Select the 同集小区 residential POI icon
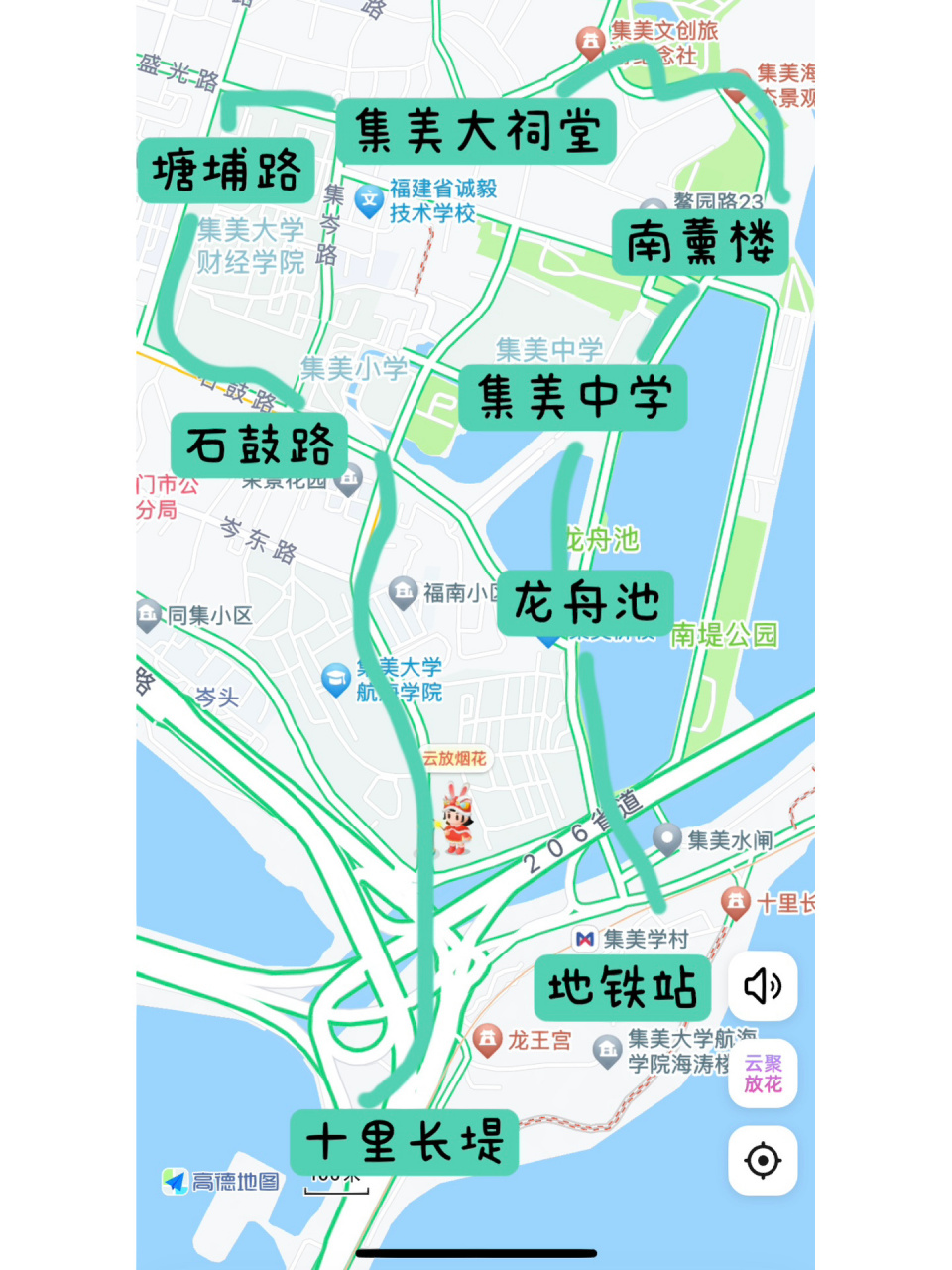Screen dimensions: 952x1270 [x=148, y=613]
